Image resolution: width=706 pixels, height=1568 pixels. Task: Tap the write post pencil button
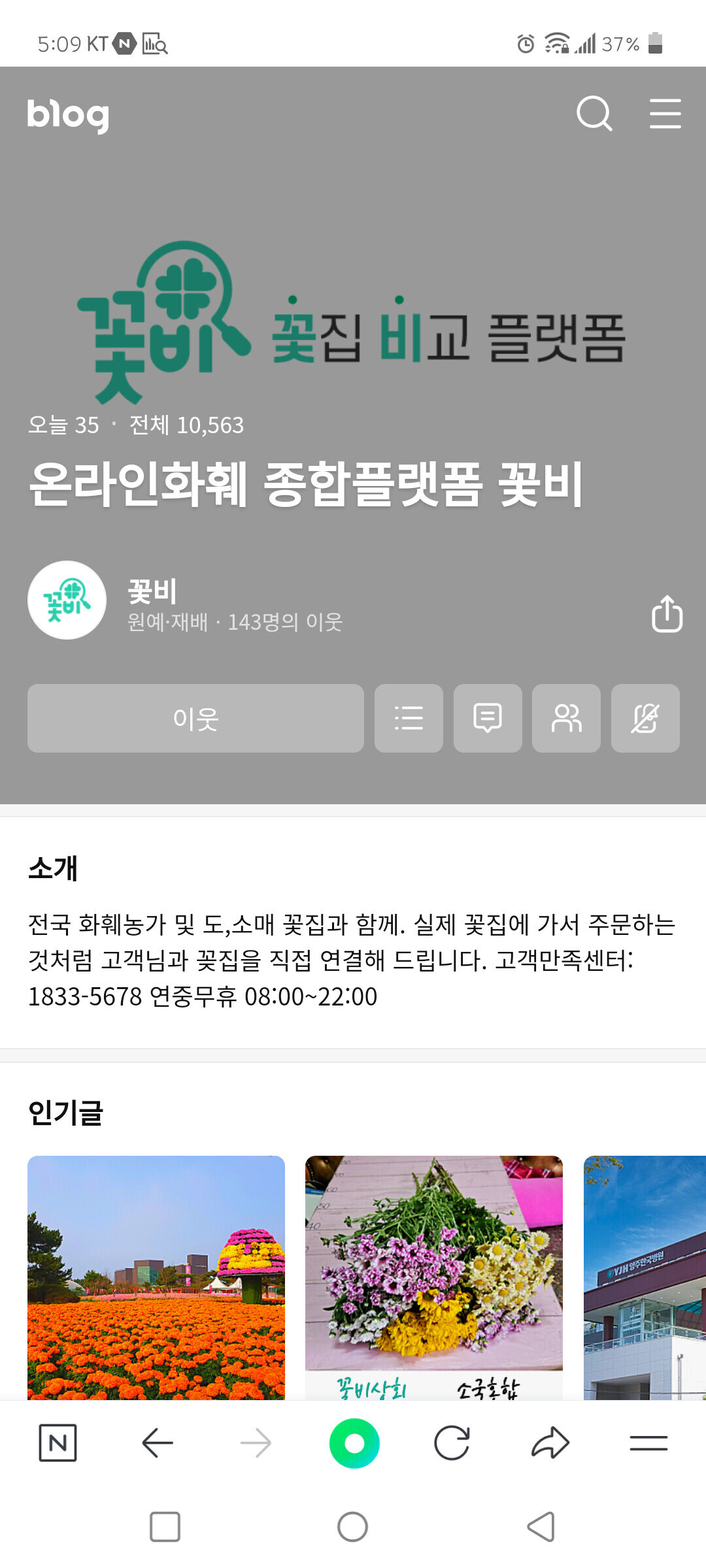click(x=645, y=718)
